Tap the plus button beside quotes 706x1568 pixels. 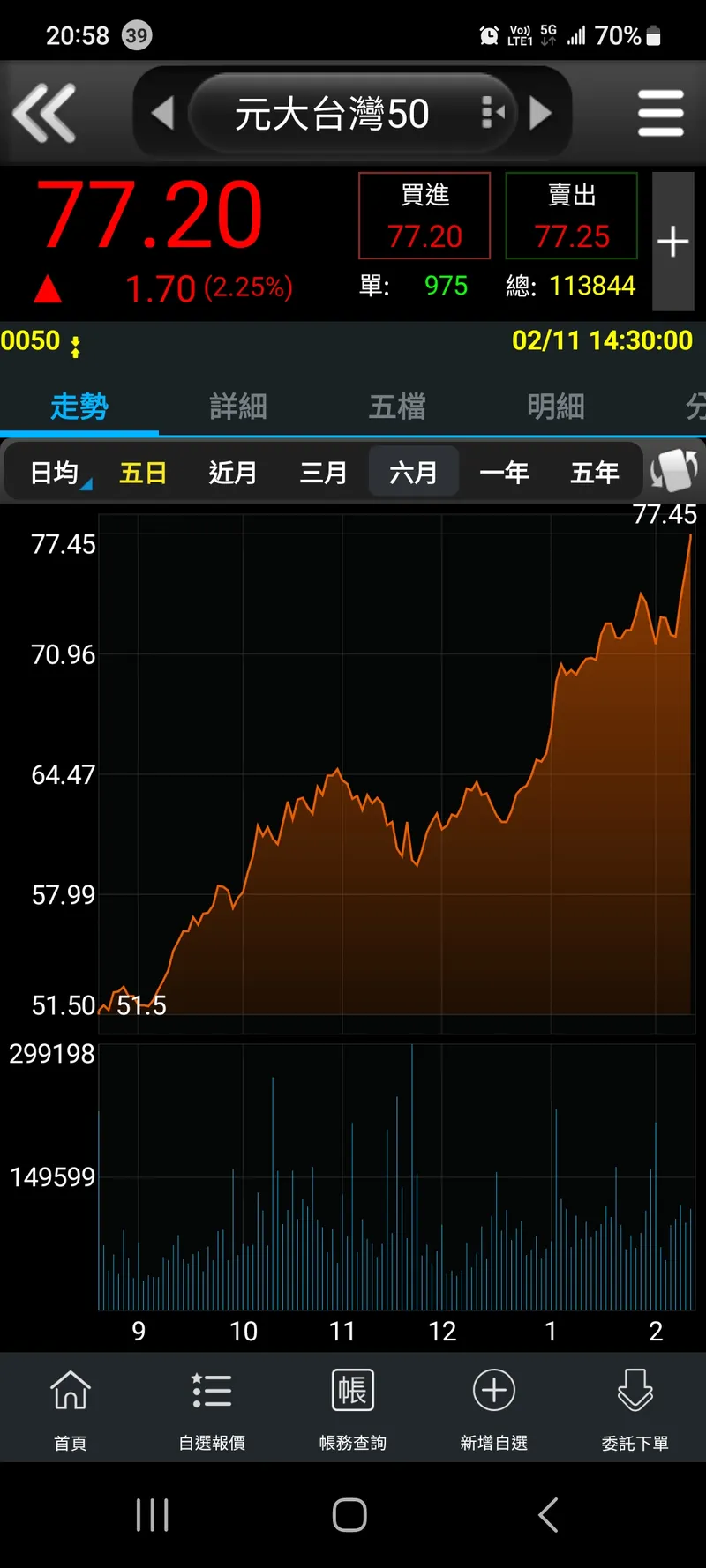point(672,241)
